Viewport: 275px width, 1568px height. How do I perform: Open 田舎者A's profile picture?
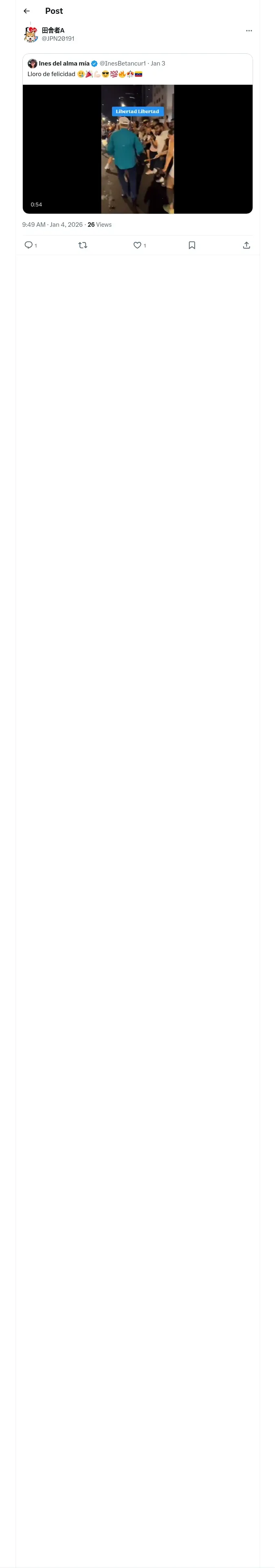31,35
